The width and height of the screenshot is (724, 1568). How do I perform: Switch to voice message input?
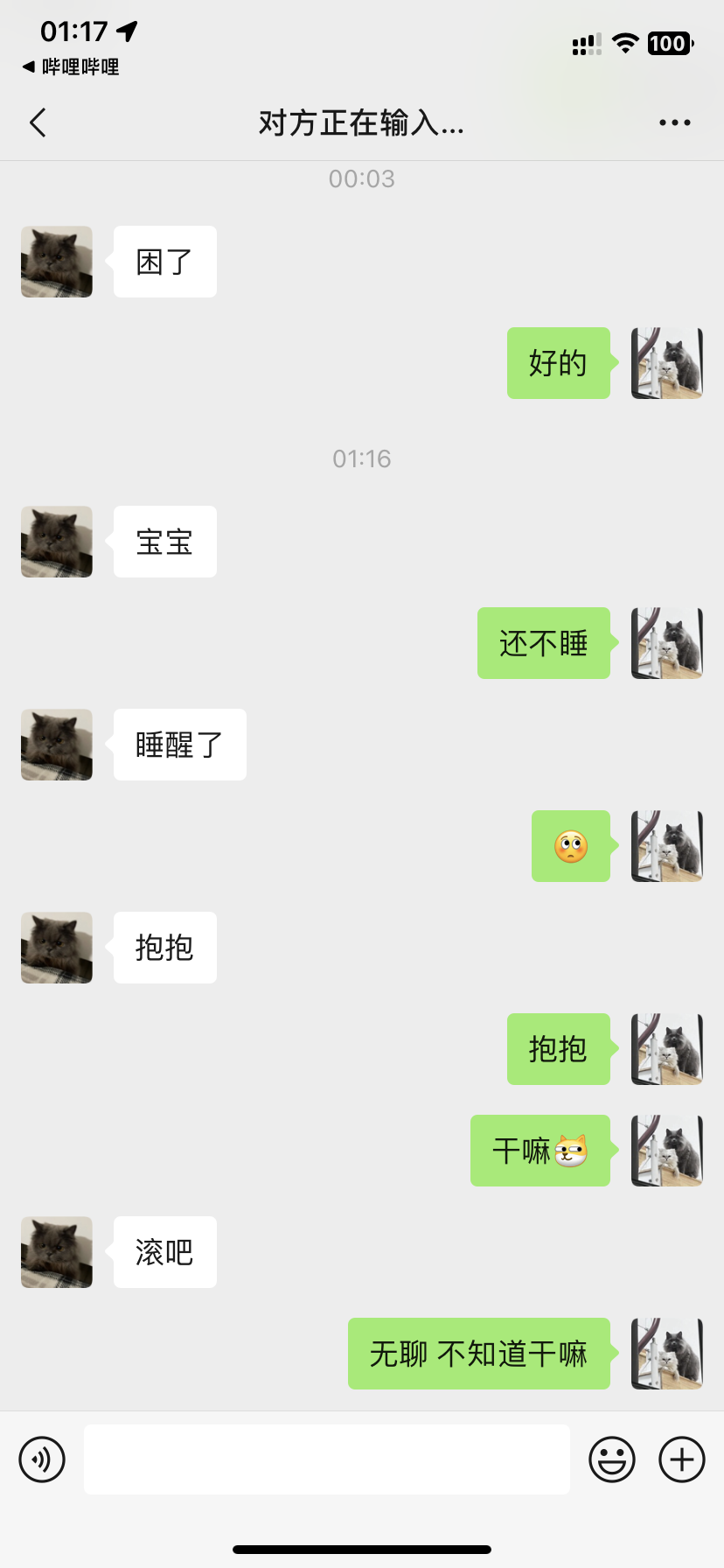pos(42,1459)
